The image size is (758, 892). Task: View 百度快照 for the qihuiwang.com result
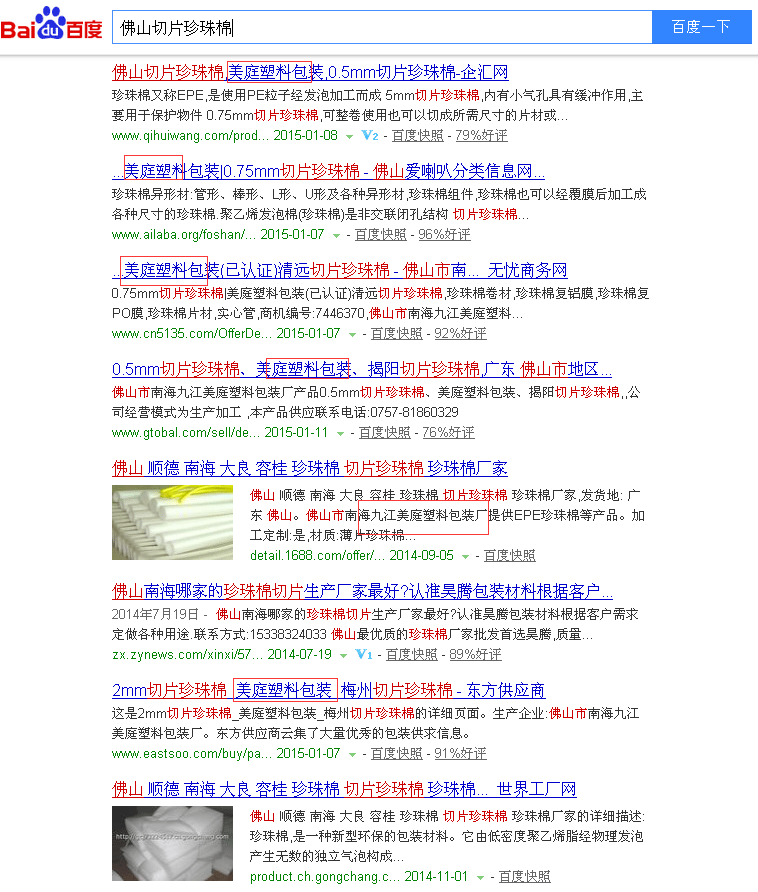click(417, 136)
